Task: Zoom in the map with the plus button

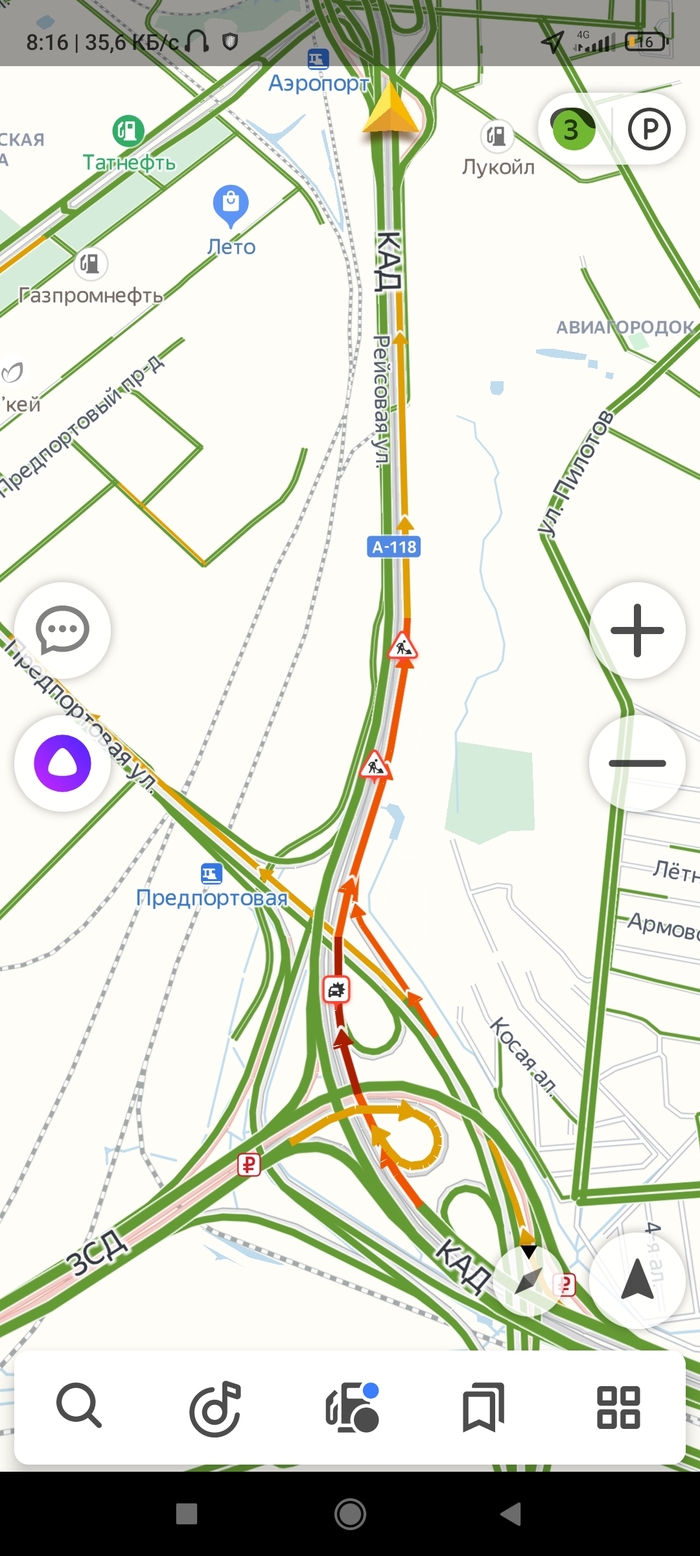Action: [x=637, y=631]
